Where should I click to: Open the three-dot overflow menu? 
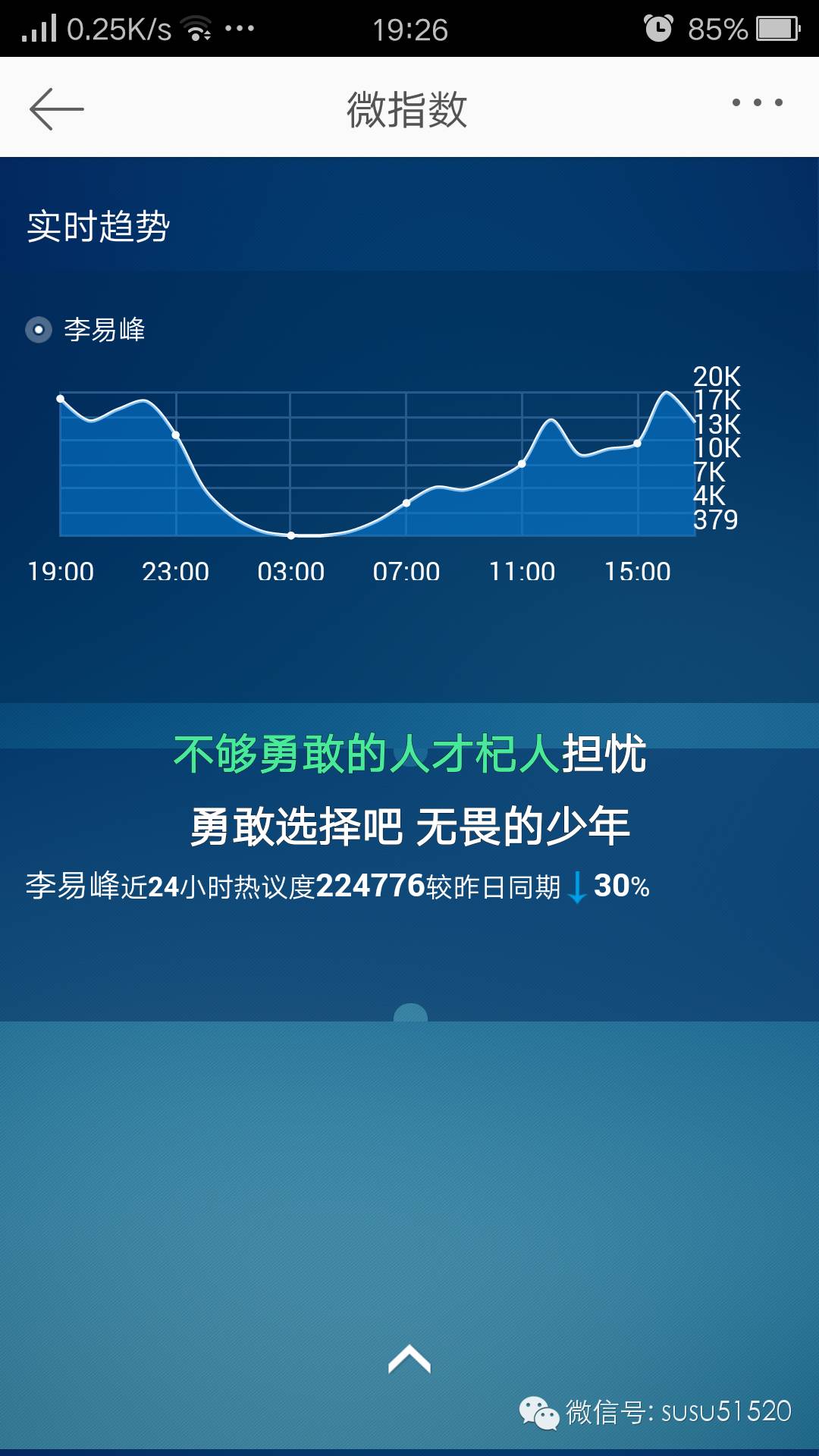tap(757, 102)
